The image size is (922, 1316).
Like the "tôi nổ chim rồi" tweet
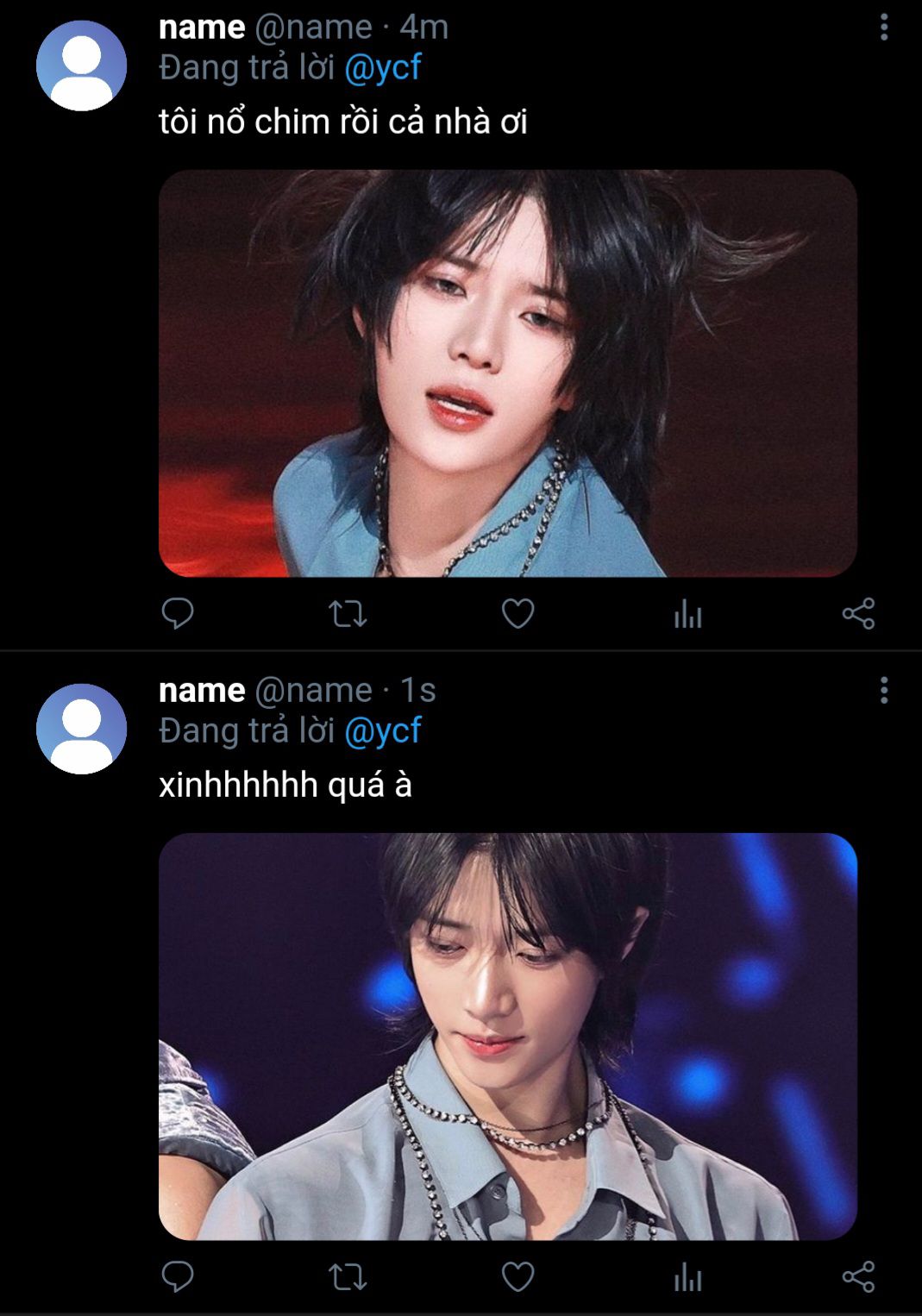click(x=517, y=614)
